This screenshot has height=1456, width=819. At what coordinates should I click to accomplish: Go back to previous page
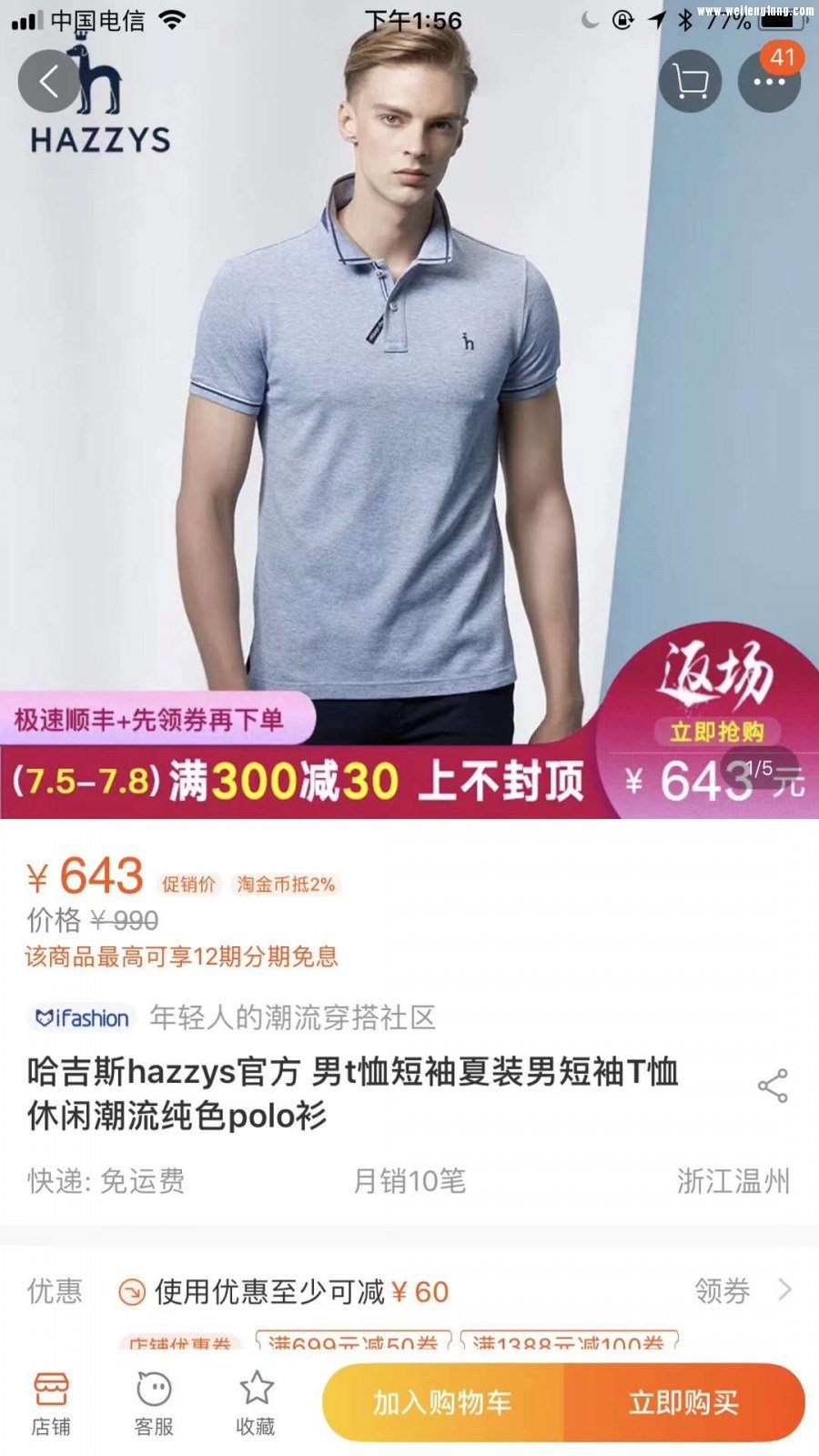[49, 82]
